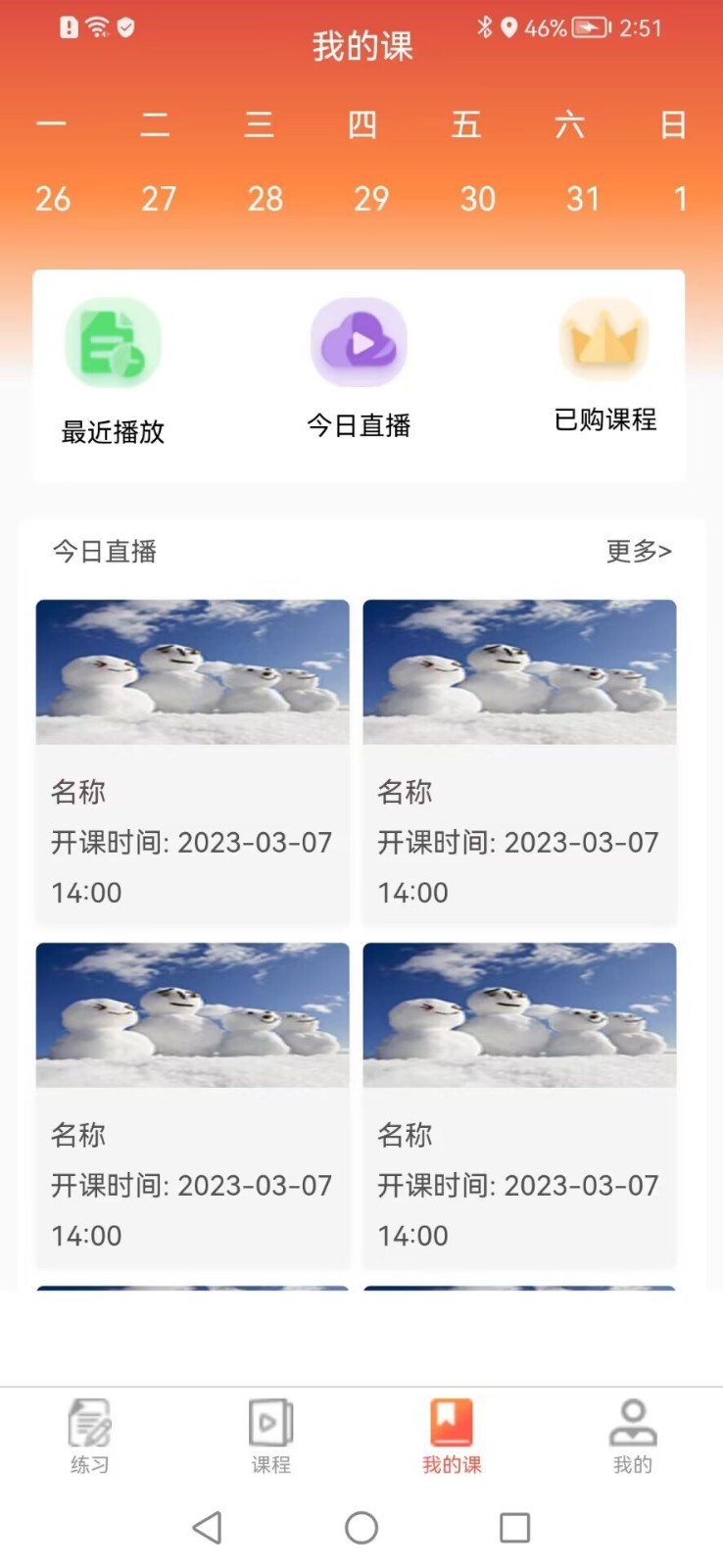Viewport: 723px width, 1568px height.
Task: Select date 1 under 日 column
Action: tap(680, 199)
